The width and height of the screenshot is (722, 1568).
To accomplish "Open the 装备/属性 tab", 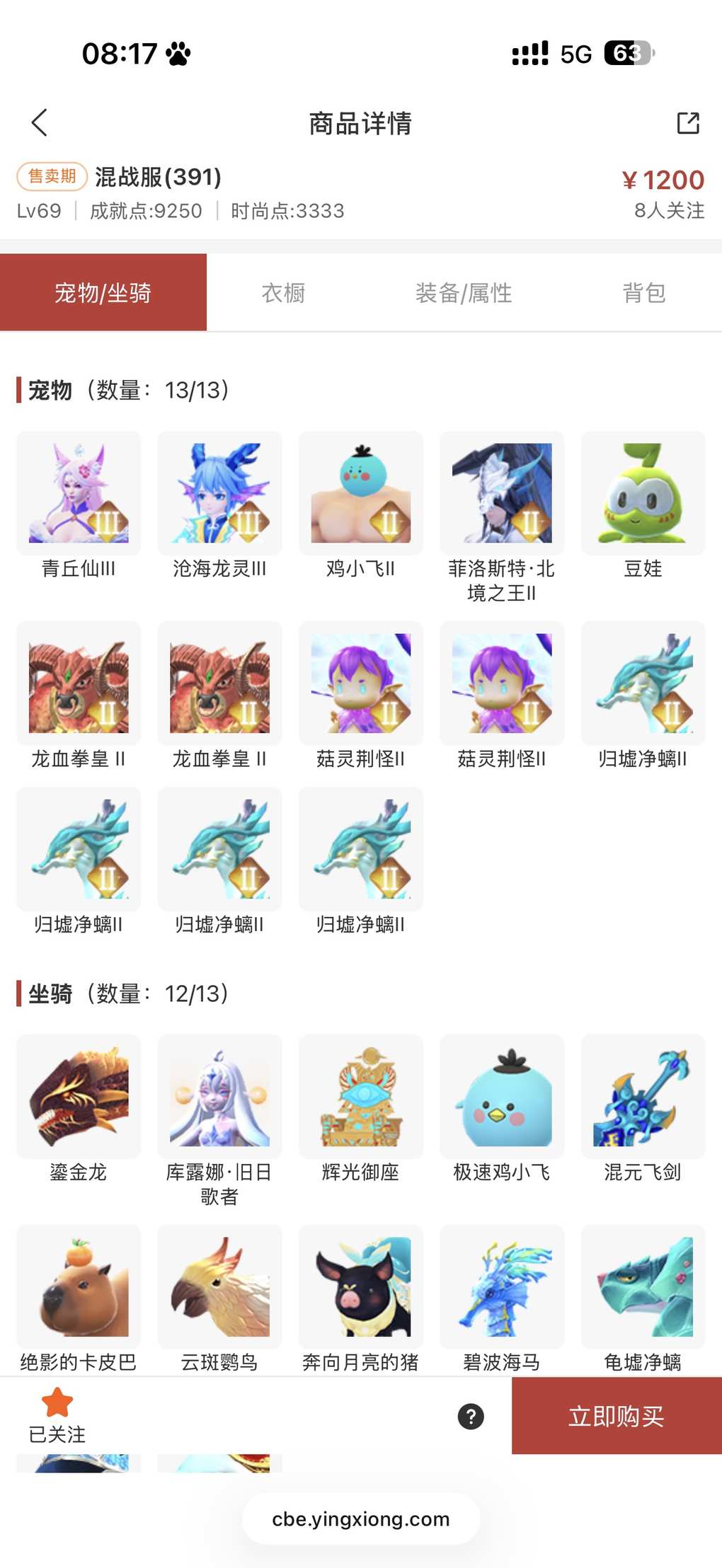I will click(x=464, y=292).
